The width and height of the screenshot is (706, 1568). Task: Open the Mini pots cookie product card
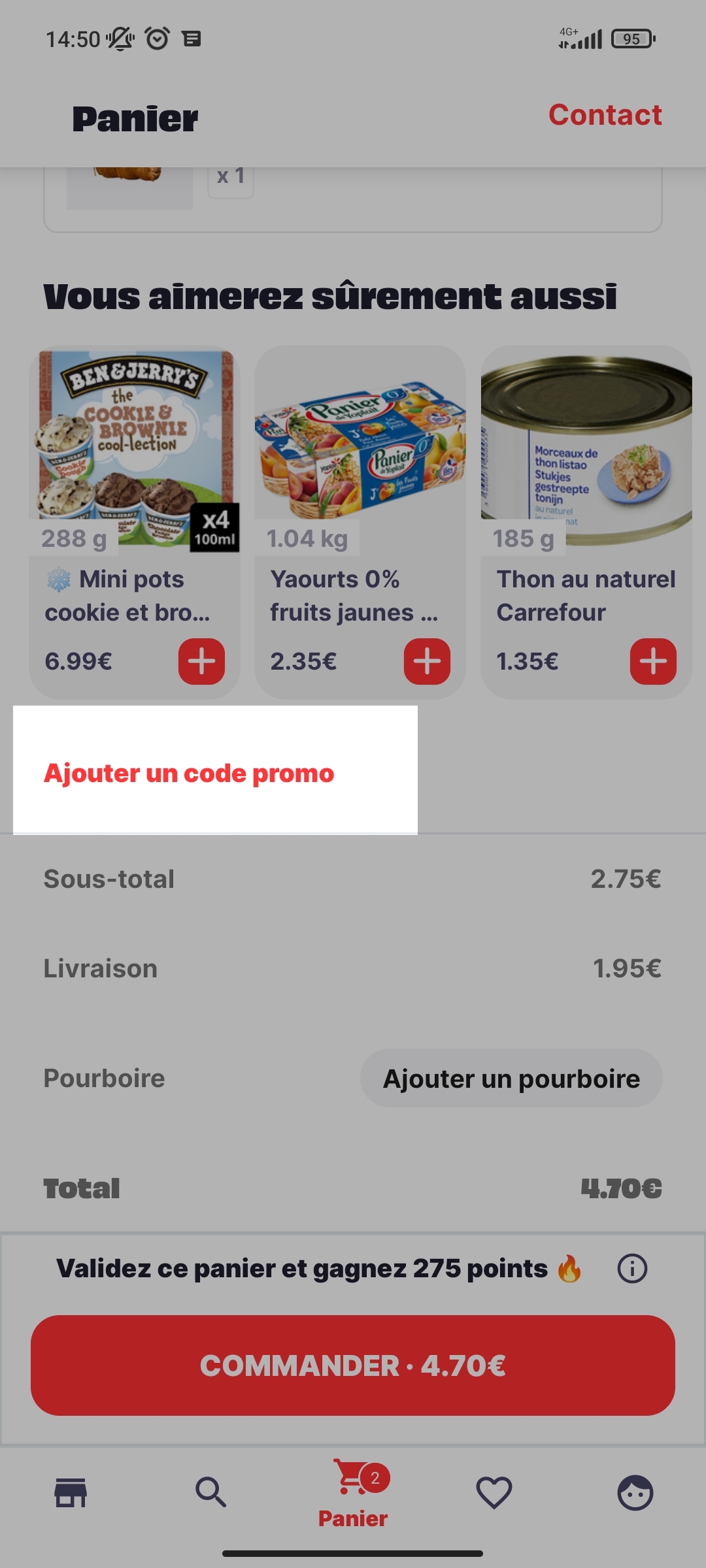click(134, 522)
